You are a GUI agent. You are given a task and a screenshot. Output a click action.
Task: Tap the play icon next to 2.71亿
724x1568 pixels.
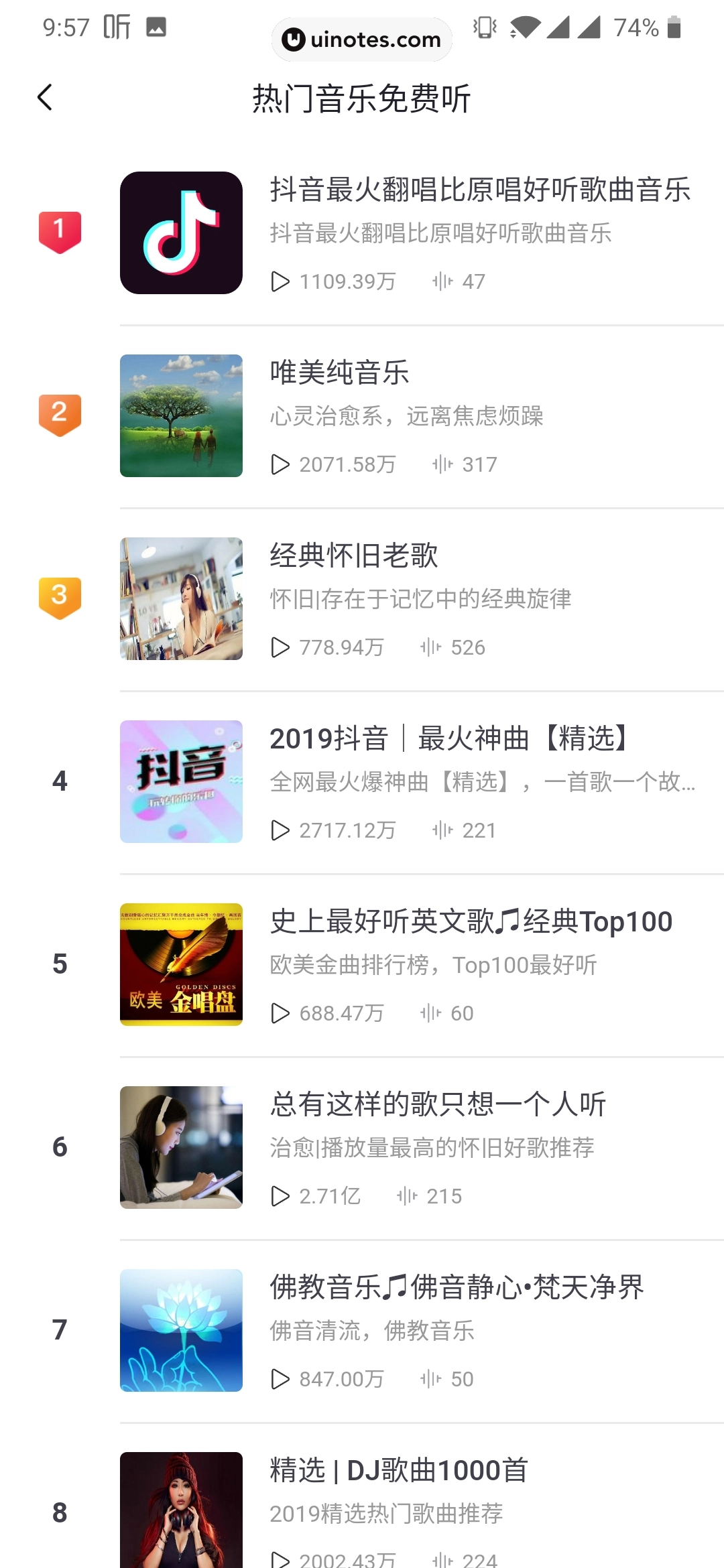(x=279, y=1195)
